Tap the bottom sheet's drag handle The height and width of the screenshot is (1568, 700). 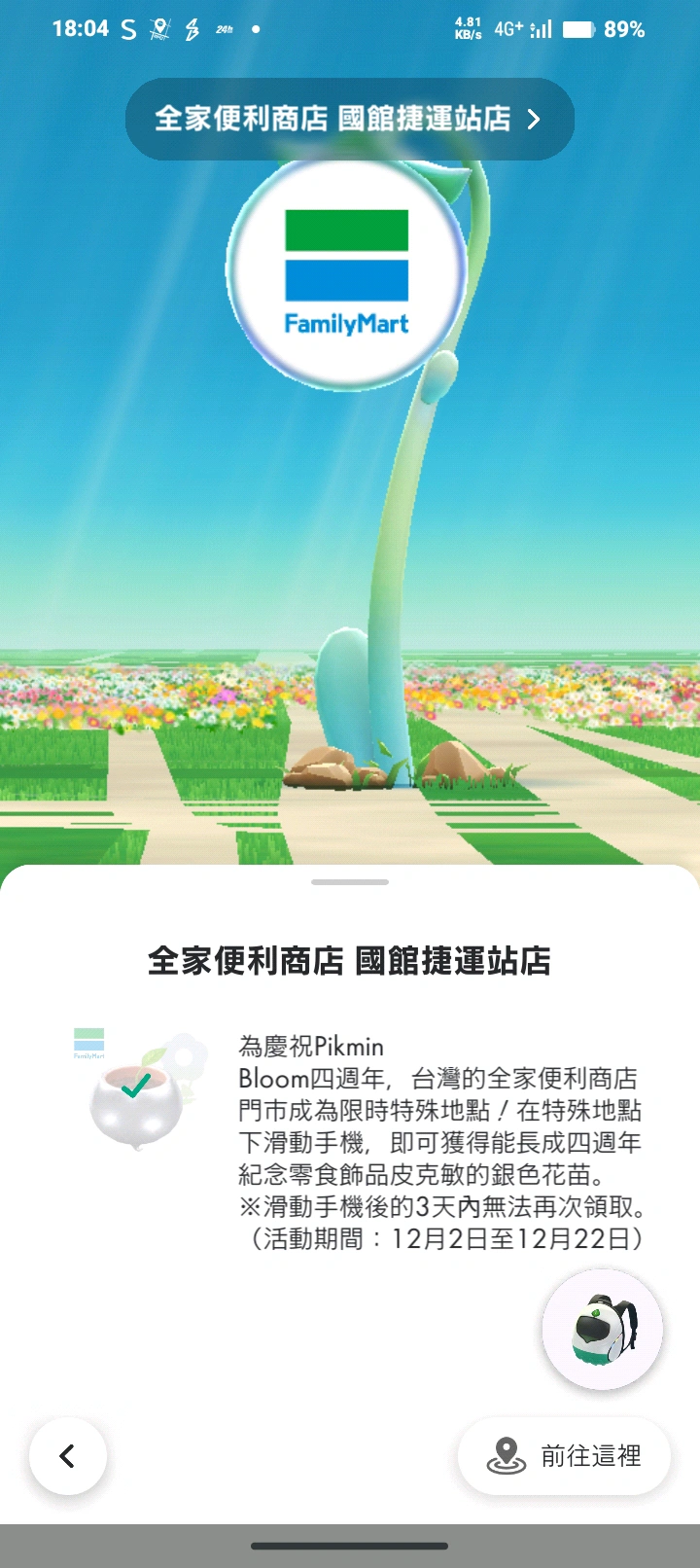click(x=350, y=882)
